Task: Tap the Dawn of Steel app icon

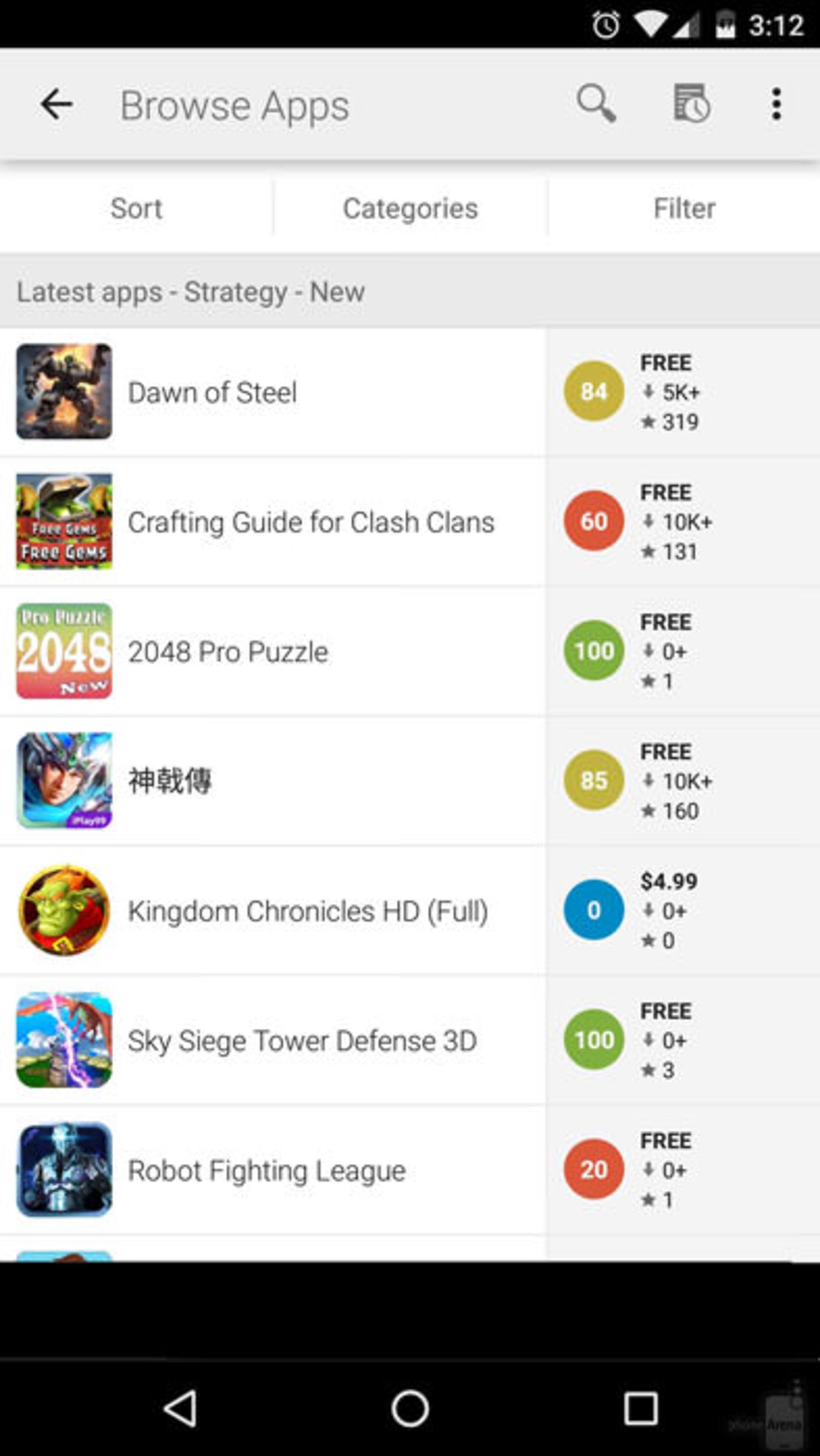Action: [64, 391]
